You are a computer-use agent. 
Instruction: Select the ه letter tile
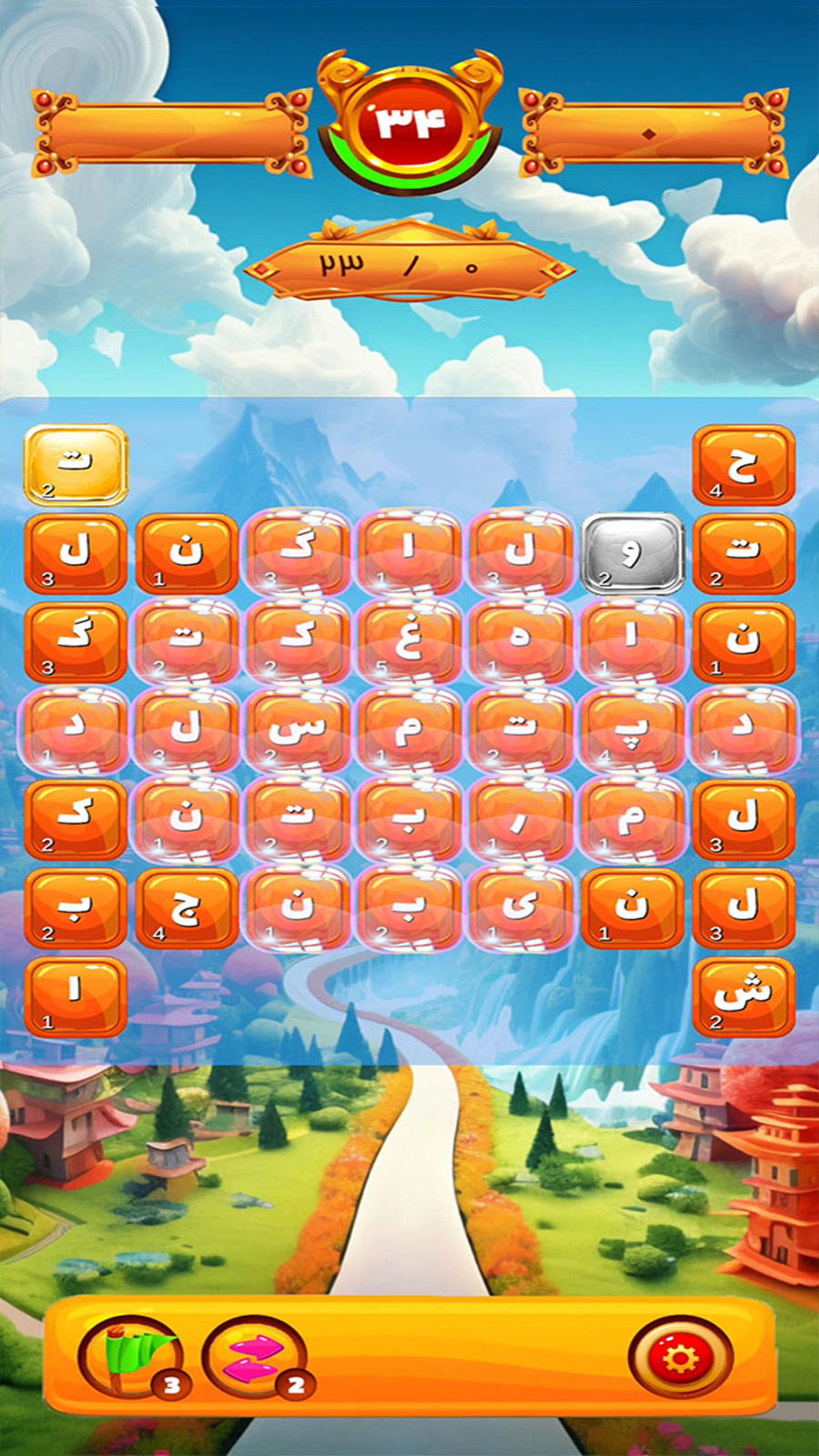[x=520, y=642]
